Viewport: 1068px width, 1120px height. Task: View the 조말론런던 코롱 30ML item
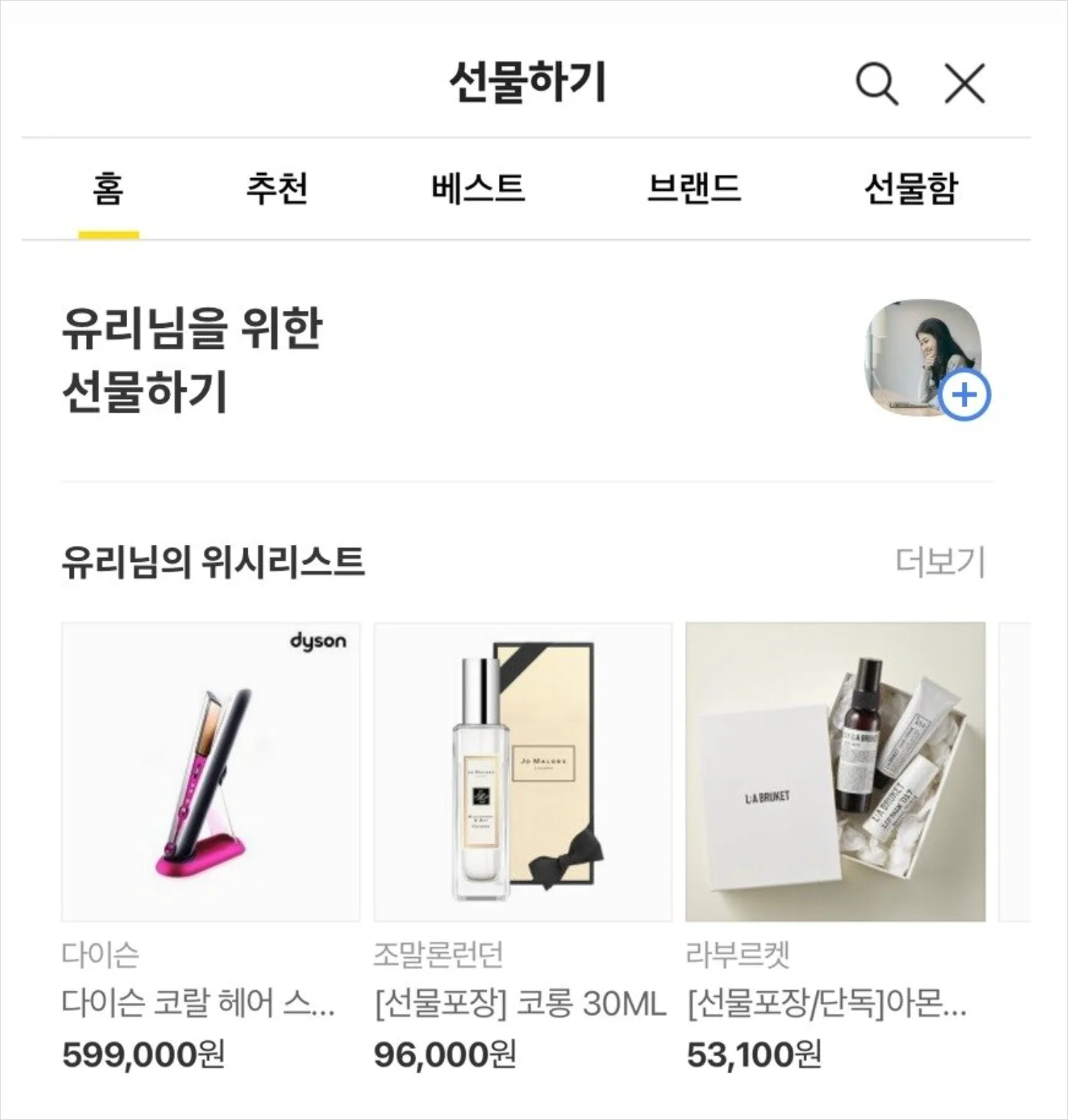tap(523, 772)
